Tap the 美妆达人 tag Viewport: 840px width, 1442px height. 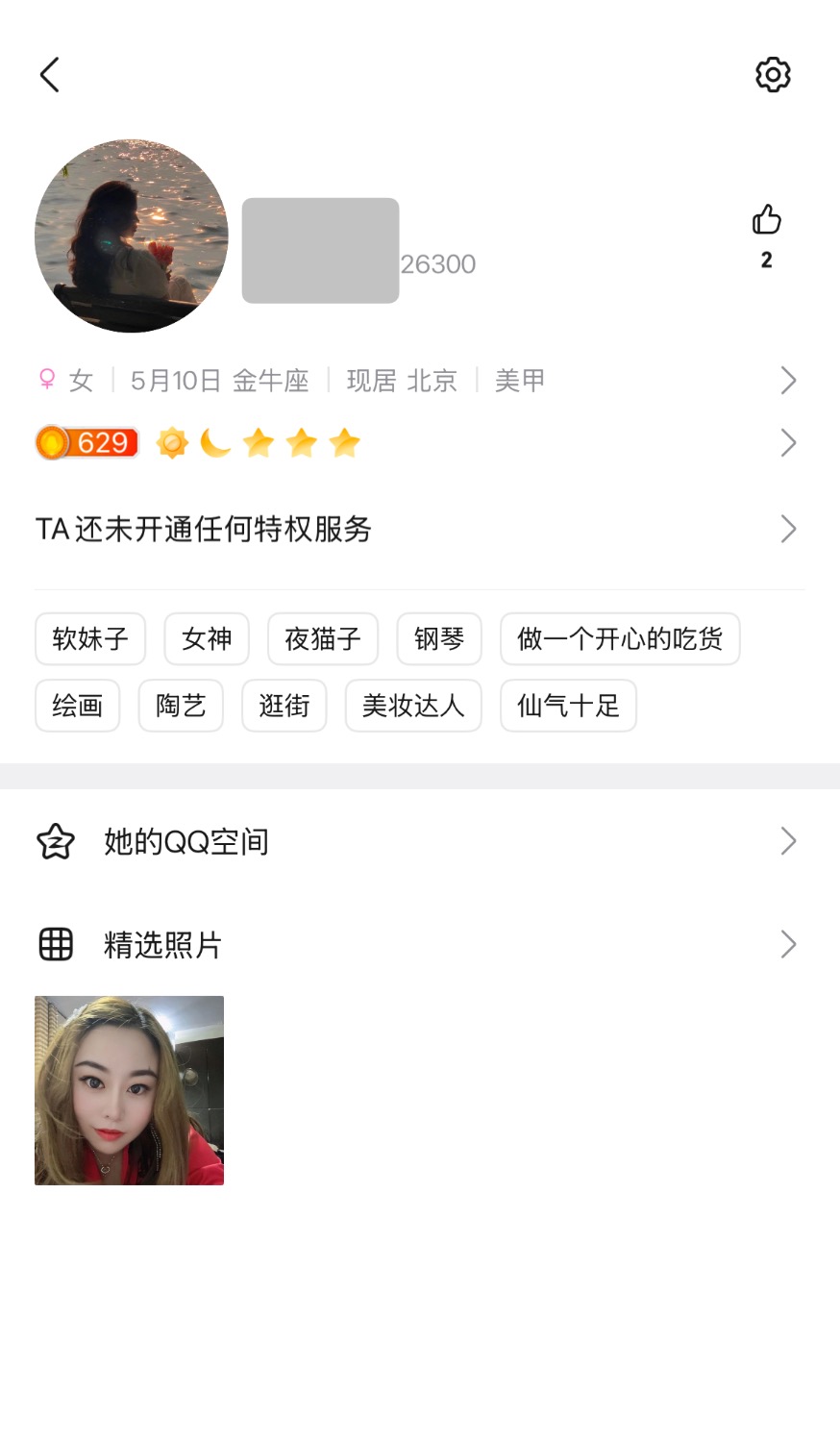(413, 706)
